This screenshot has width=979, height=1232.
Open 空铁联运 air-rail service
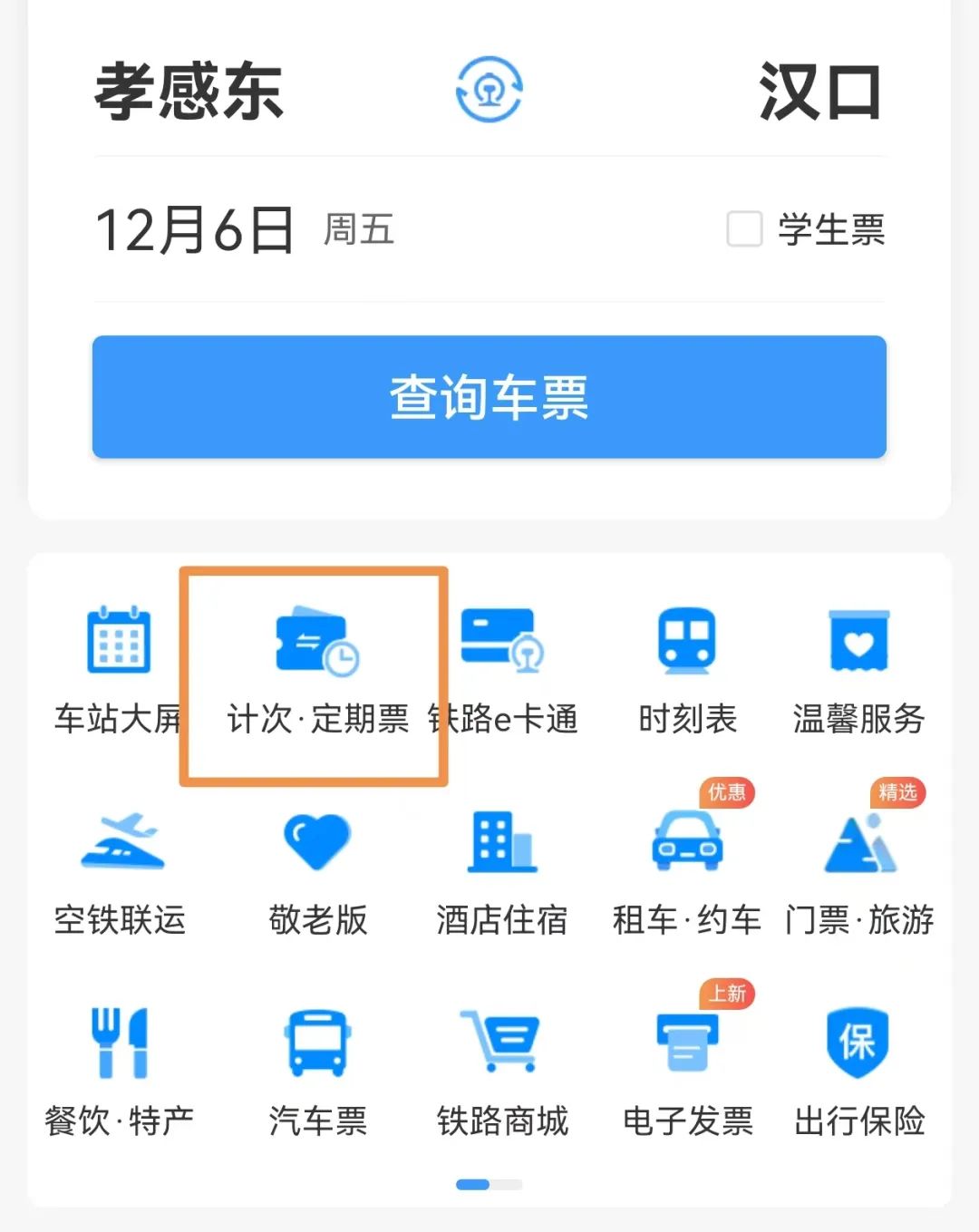click(x=121, y=872)
